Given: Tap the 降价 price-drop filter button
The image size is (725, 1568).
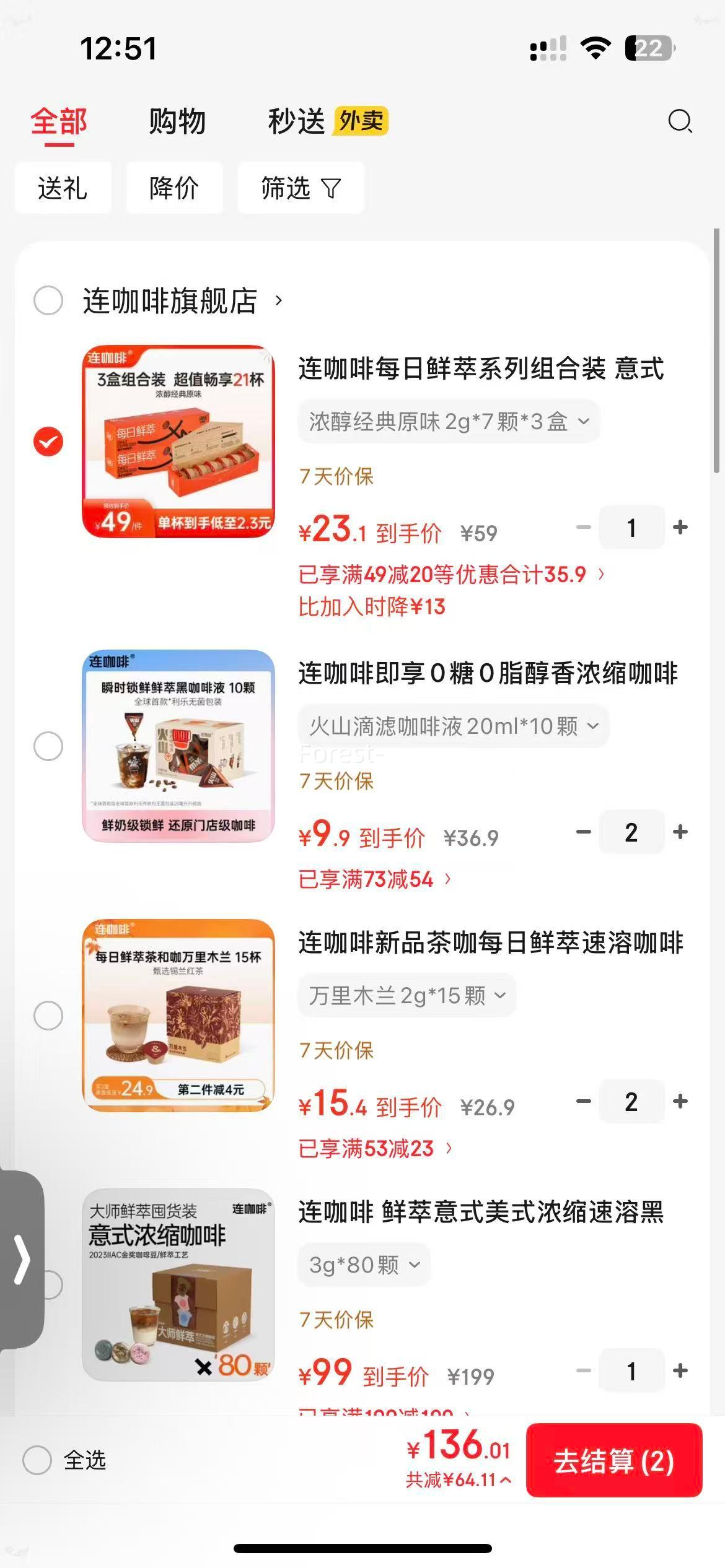Looking at the screenshot, I should click(173, 188).
